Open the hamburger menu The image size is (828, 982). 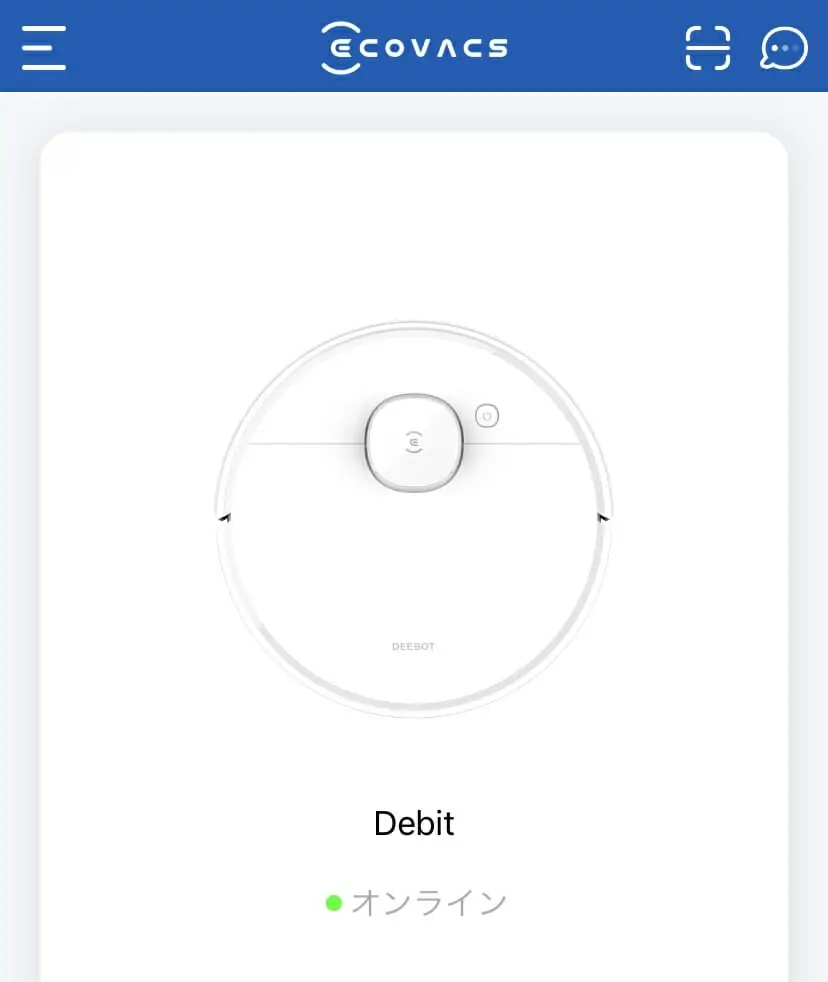click(44, 47)
